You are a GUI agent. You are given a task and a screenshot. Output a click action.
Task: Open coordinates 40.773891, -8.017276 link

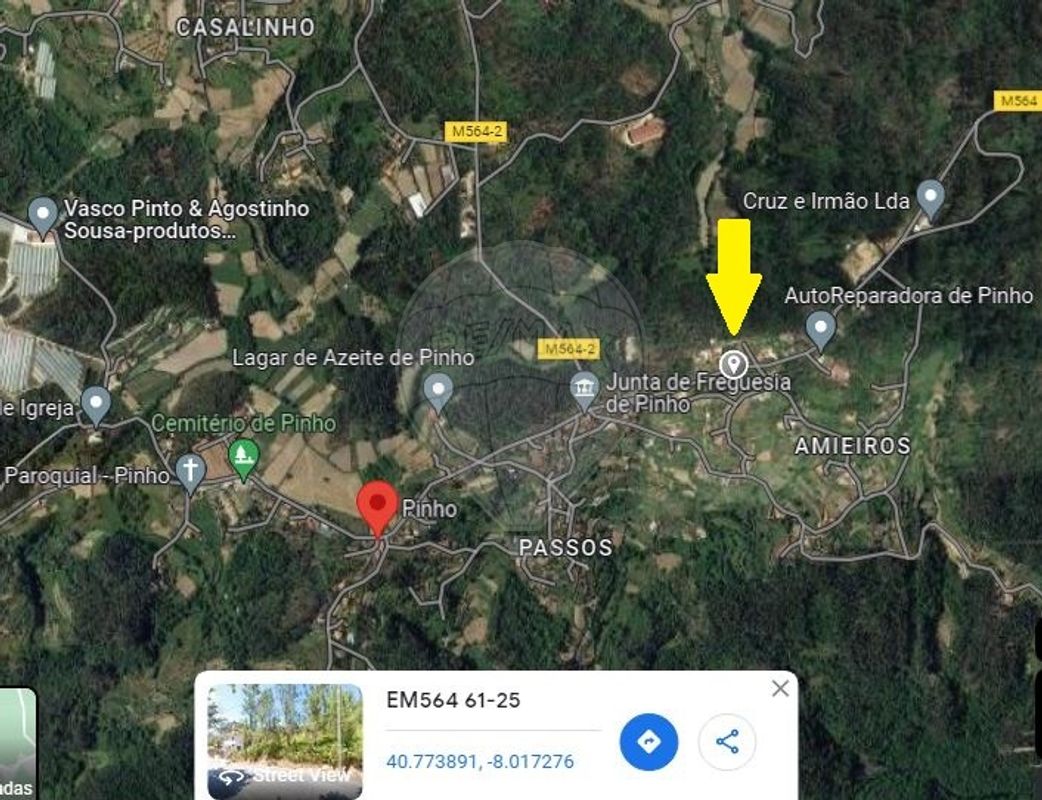click(480, 762)
